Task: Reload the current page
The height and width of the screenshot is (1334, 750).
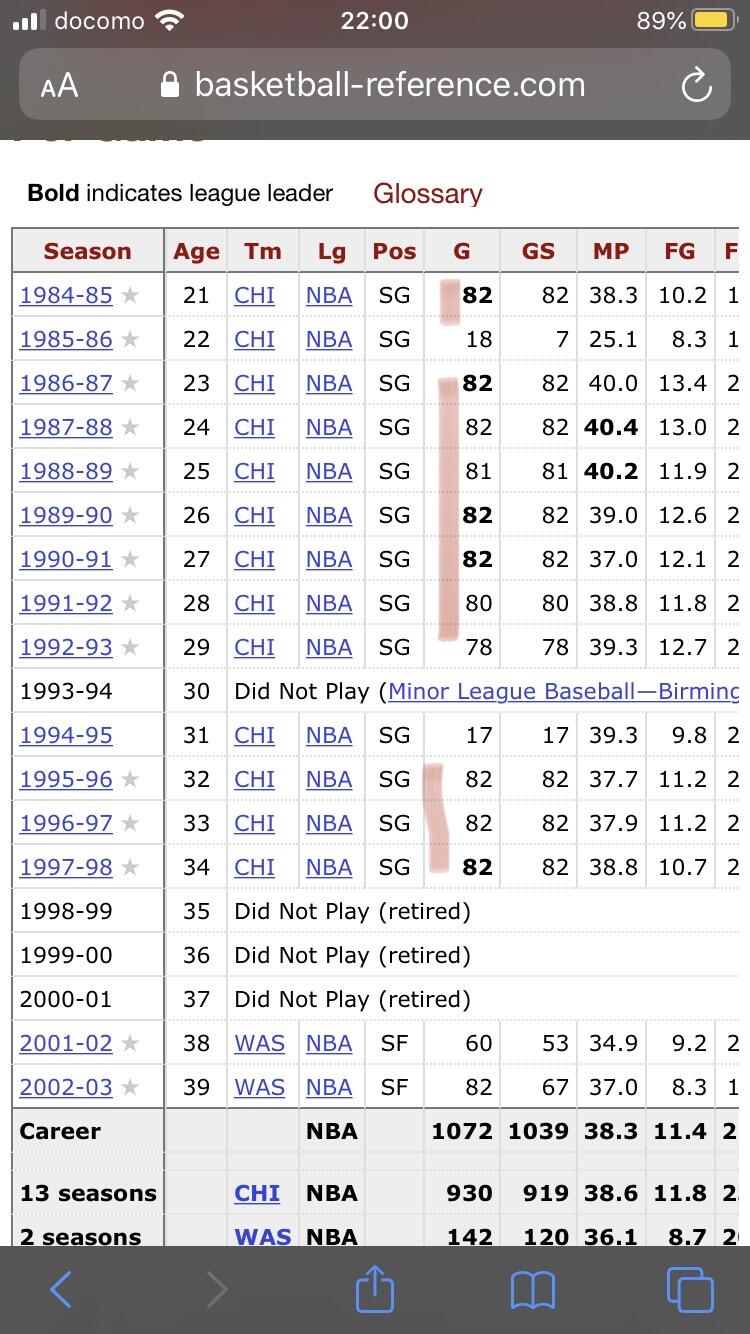Action: click(x=696, y=86)
